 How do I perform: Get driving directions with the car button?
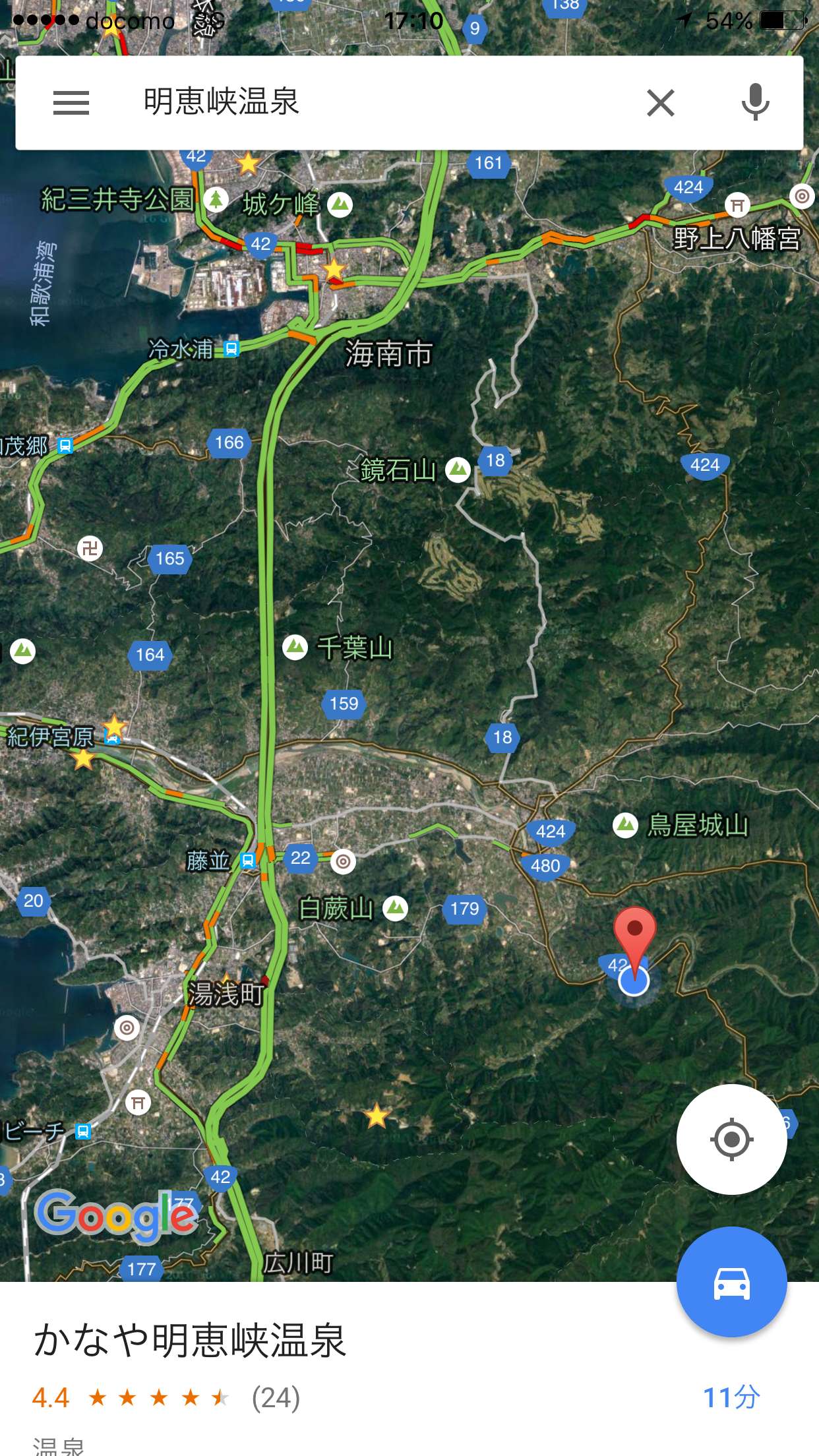coord(732,1283)
